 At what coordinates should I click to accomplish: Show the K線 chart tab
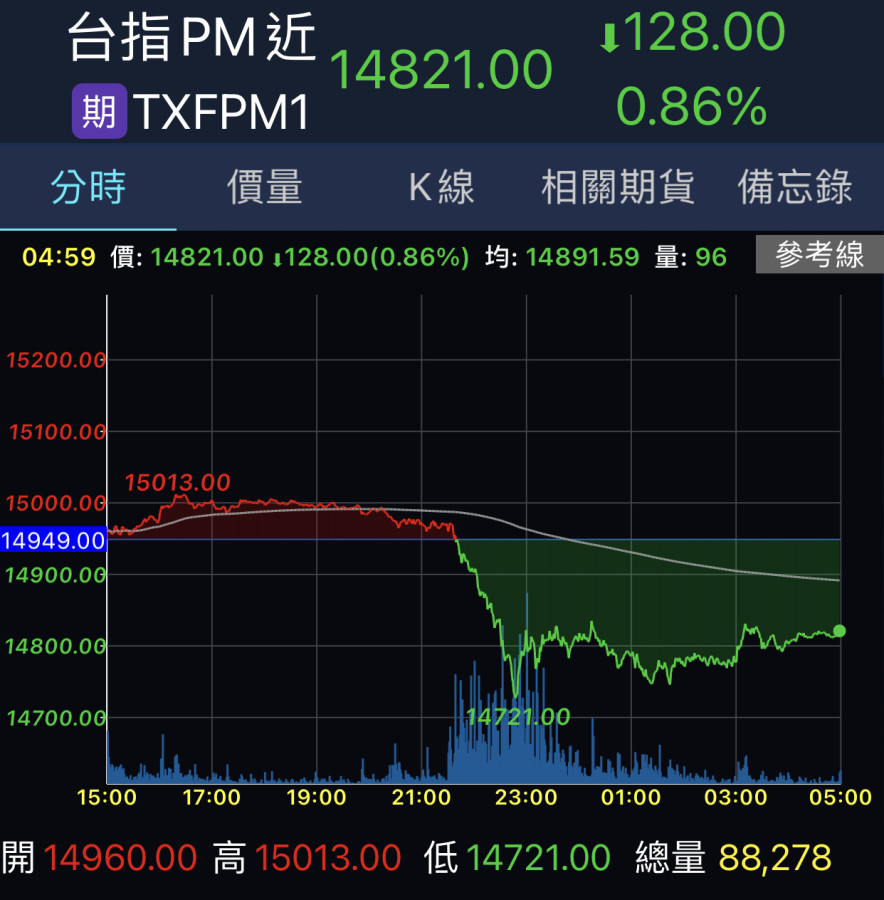click(441, 187)
